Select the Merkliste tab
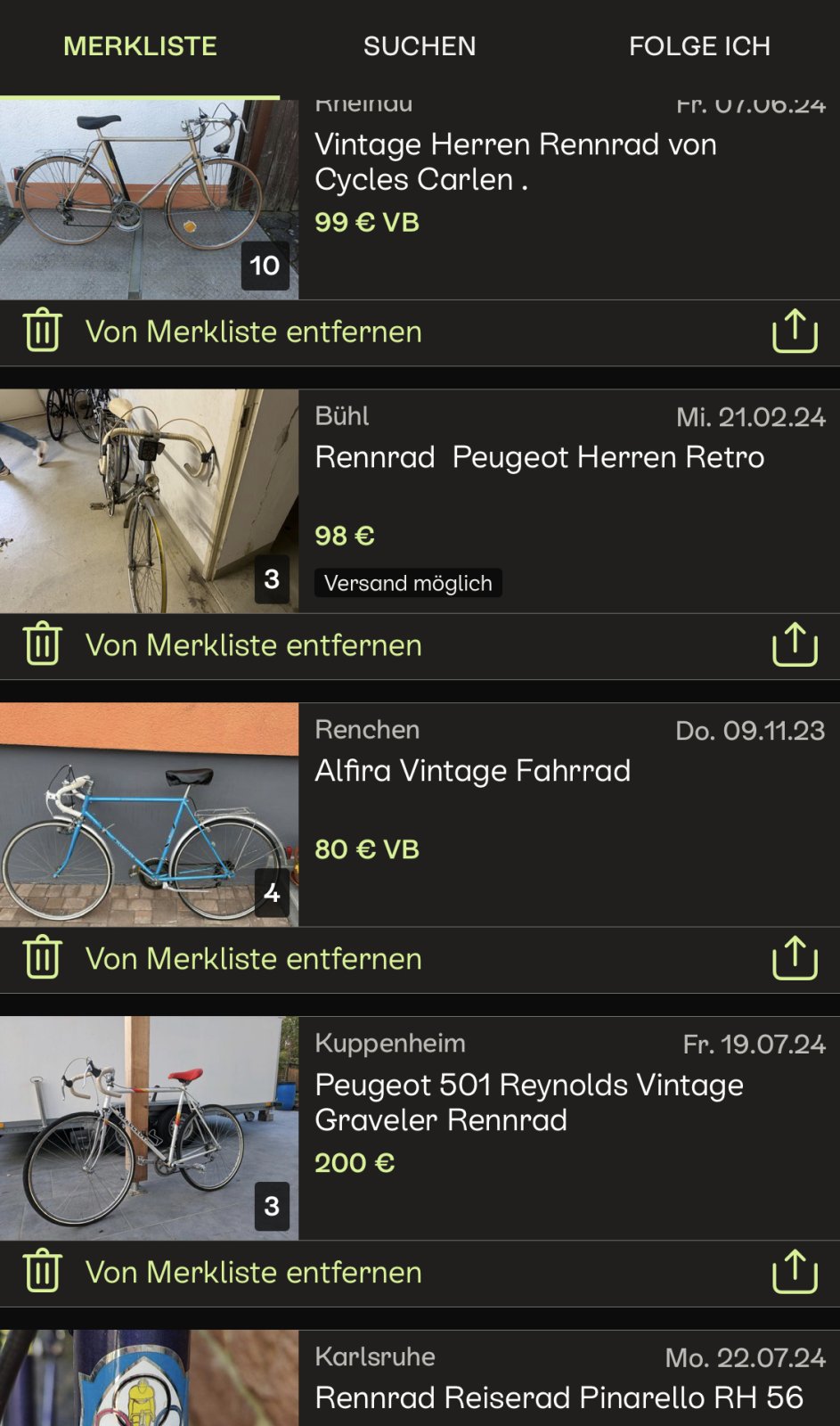Image resolution: width=840 pixels, height=1426 pixels. point(140,46)
